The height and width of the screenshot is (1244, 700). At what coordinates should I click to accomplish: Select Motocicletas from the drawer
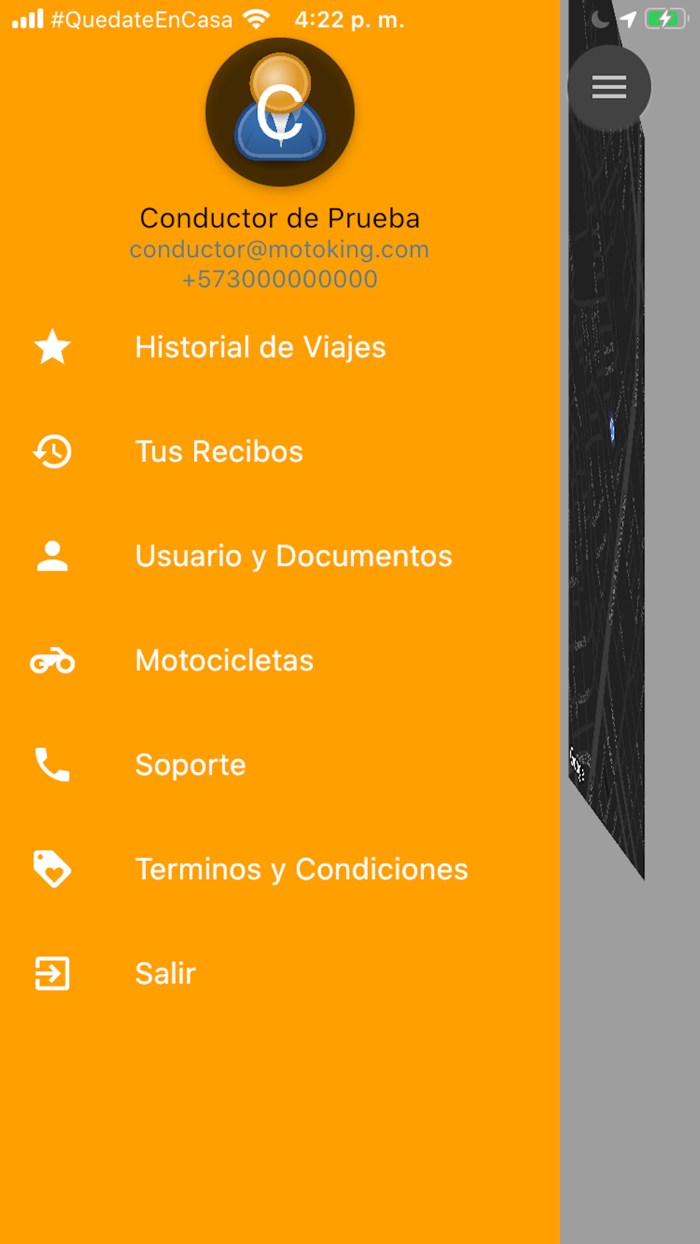224,661
